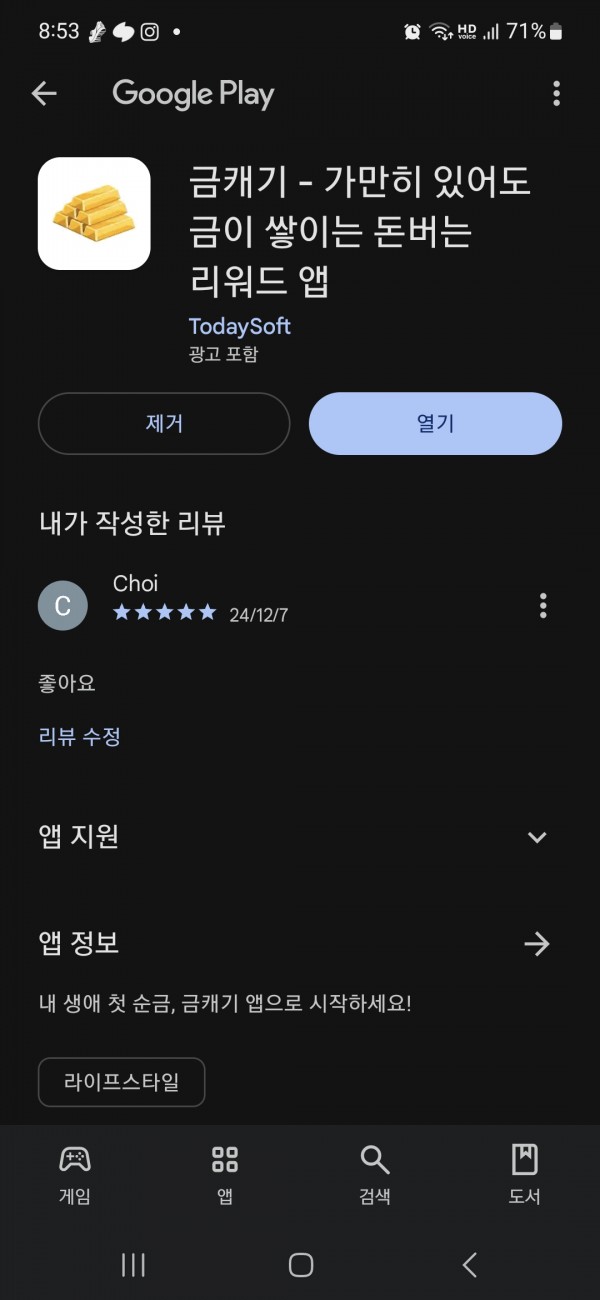Edit your review via 리뷰 수정

80,737
